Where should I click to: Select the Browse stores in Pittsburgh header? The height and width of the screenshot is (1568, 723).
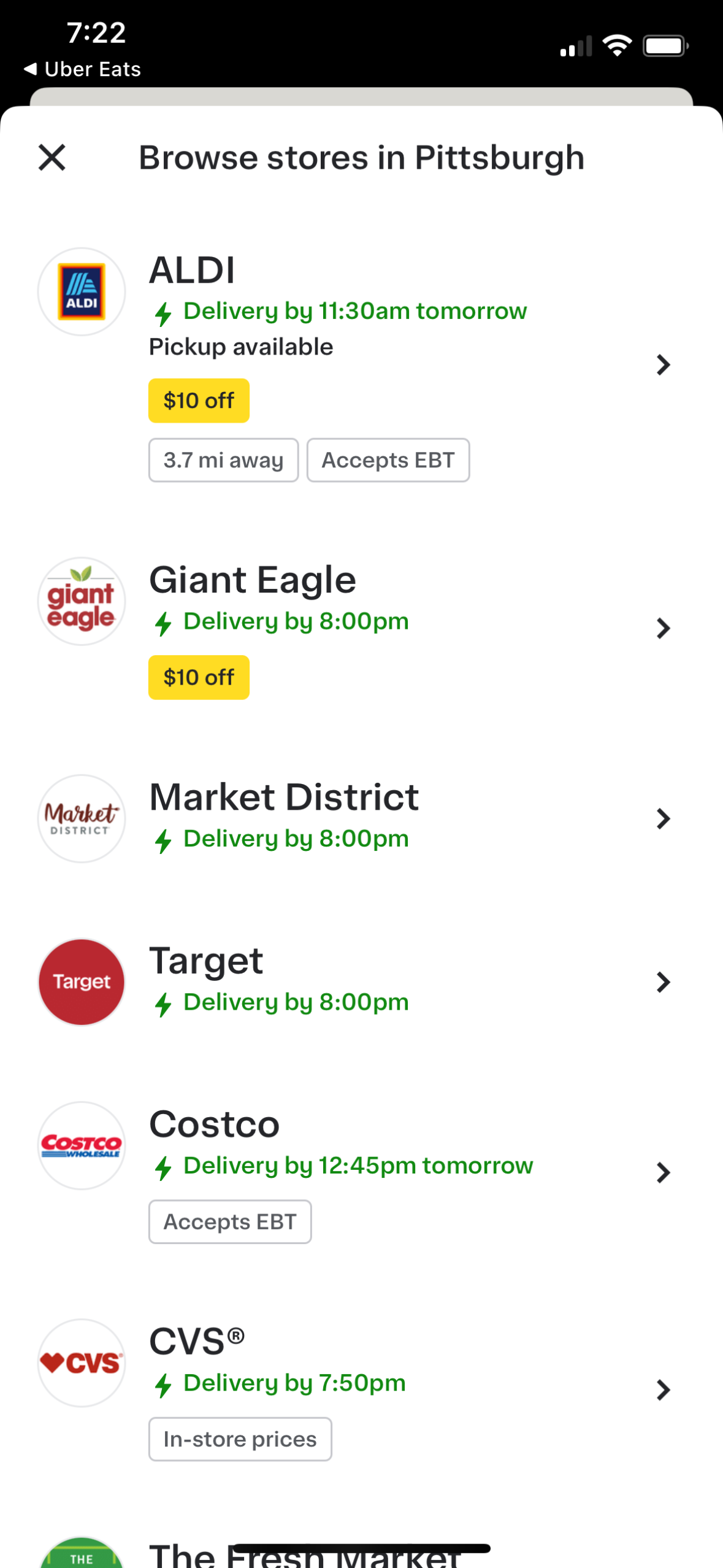coord(361,158)
